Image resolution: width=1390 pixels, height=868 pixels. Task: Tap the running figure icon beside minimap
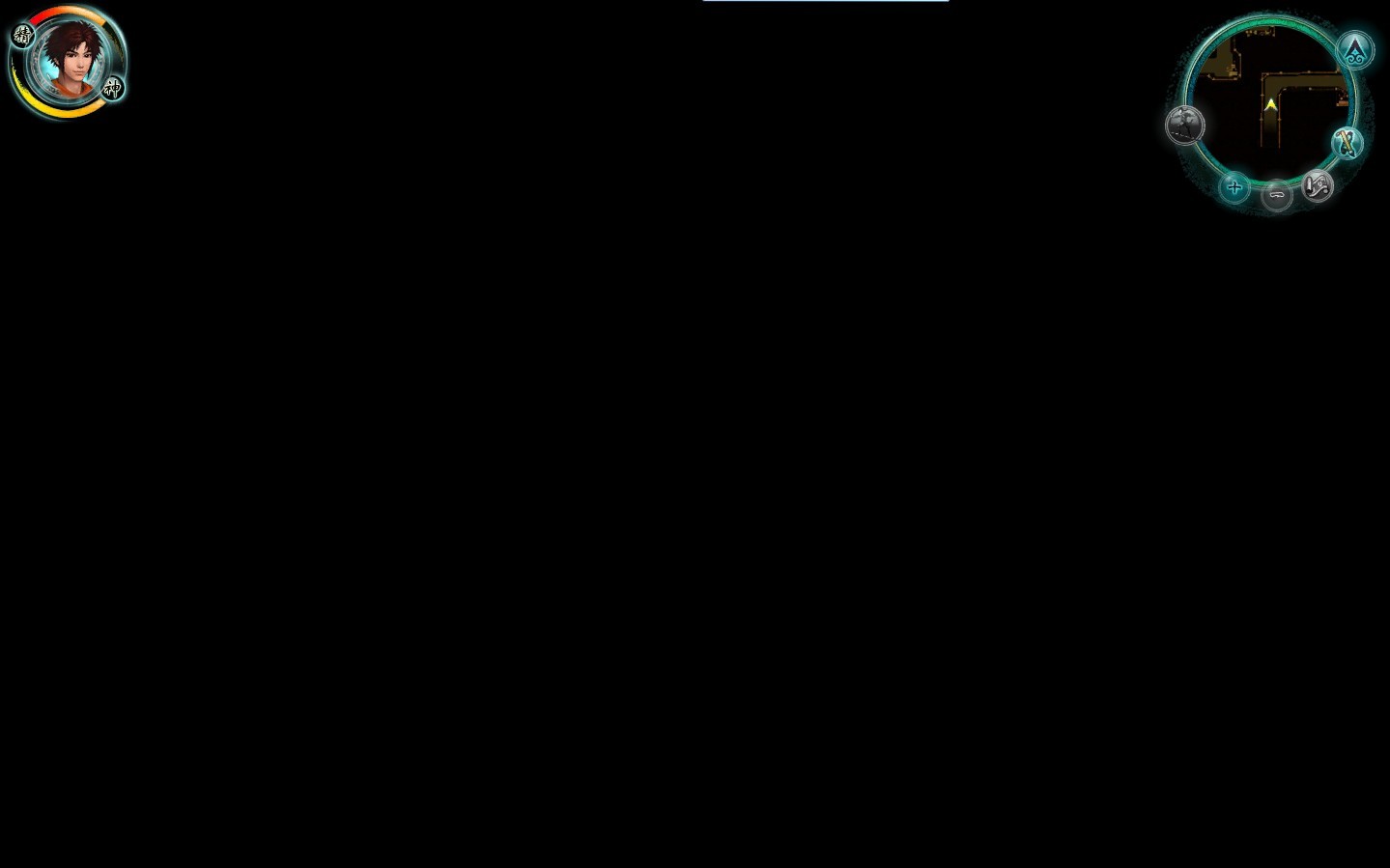tap(1184, 125)
